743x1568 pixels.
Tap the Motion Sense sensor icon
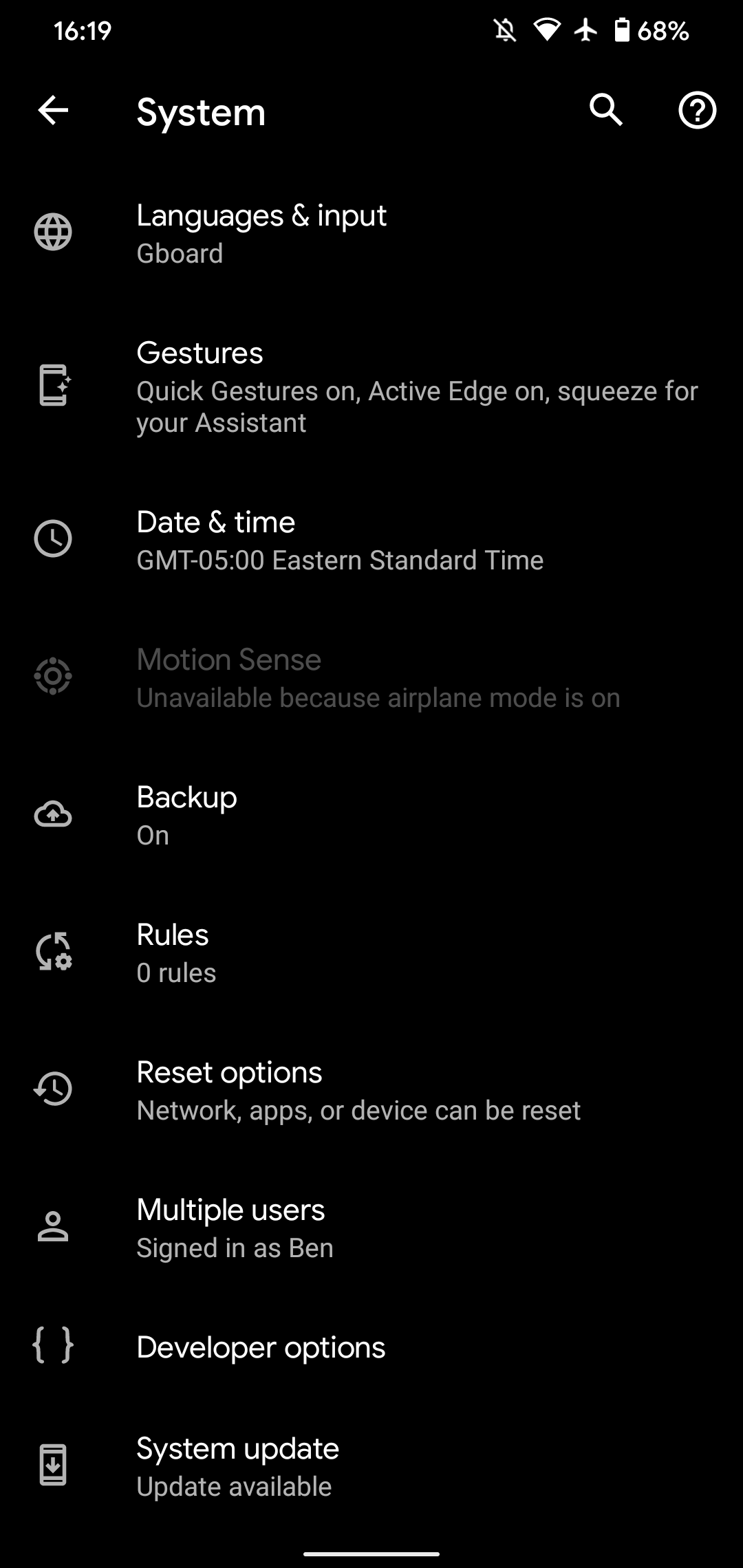pyautogui.click(x=53, y=677)
